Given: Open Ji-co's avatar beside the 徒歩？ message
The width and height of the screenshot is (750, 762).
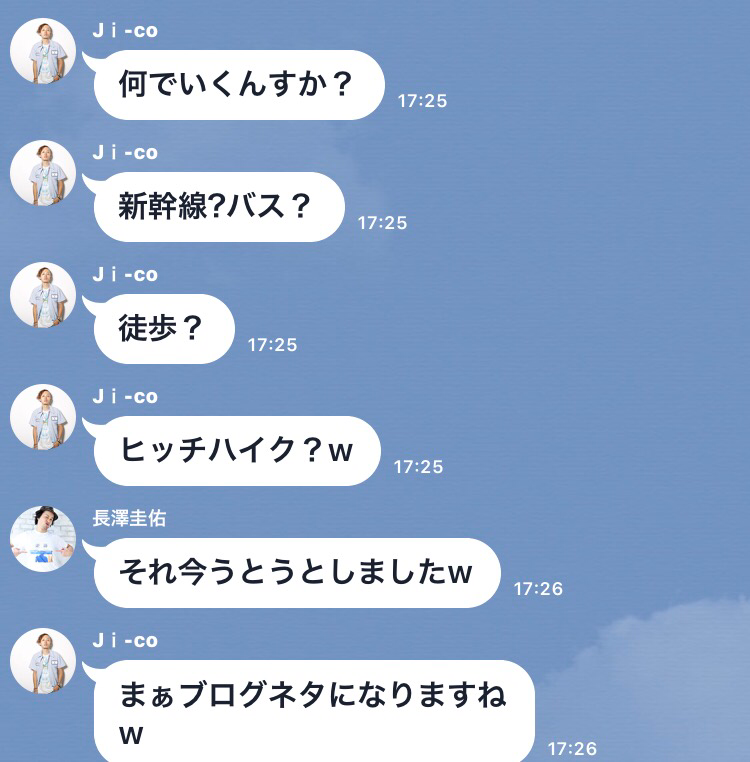Looking at the screenshot, I should coord(43,295).
